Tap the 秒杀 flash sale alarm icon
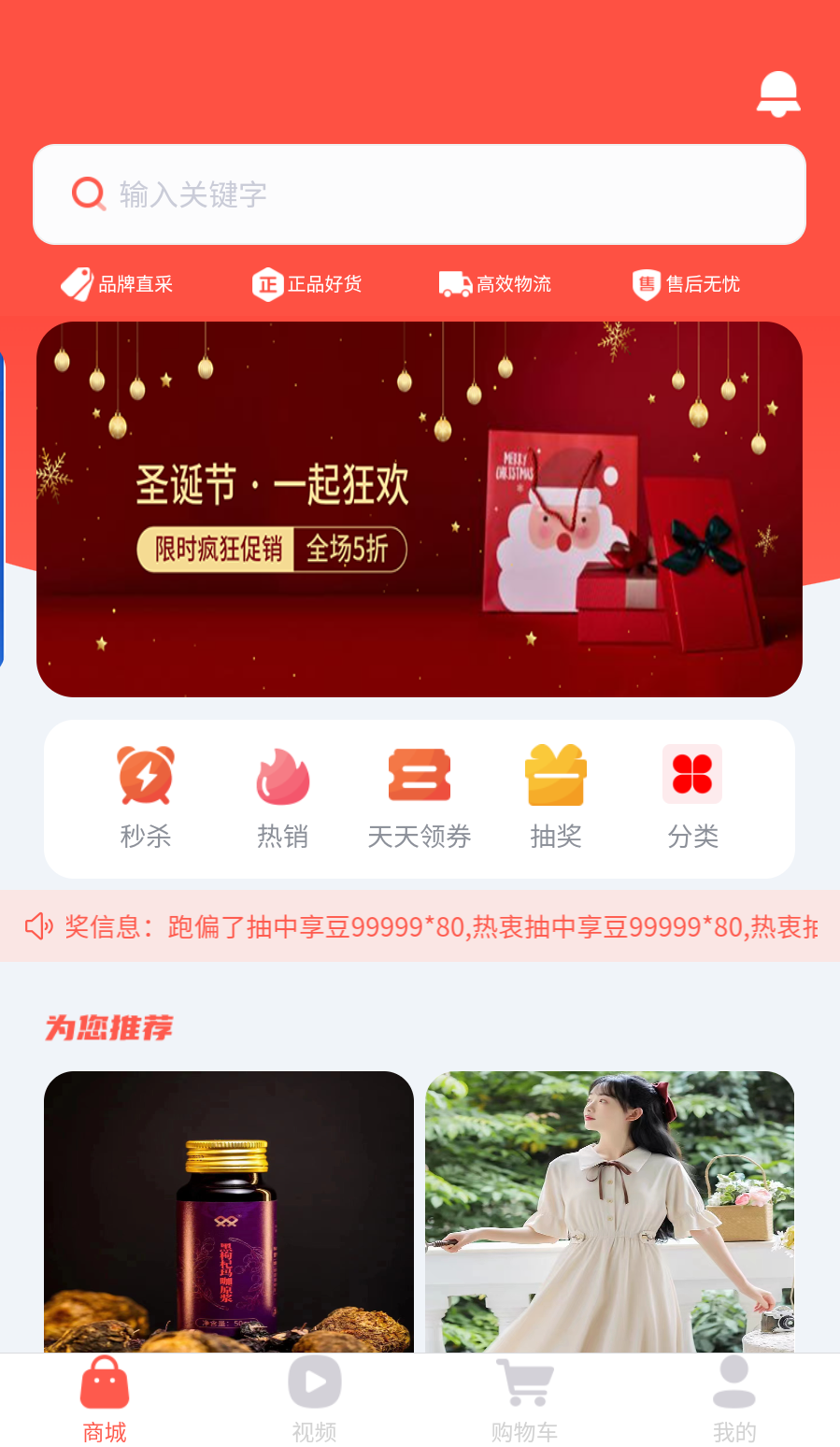The height and width of the screenshot is (1447, 840). [145, 774]
